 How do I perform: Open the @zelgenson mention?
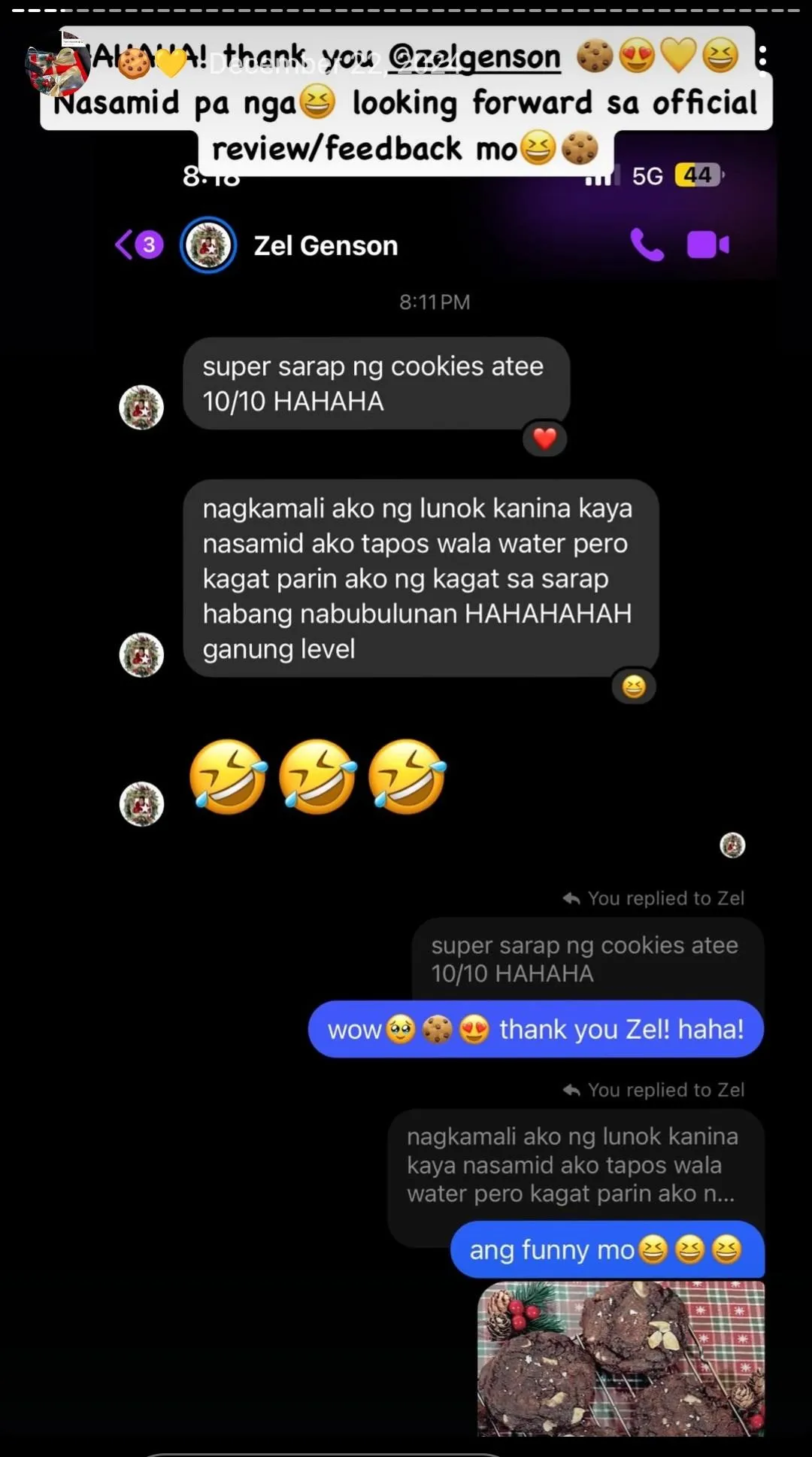pyautogui.click(x=474, y=57)
